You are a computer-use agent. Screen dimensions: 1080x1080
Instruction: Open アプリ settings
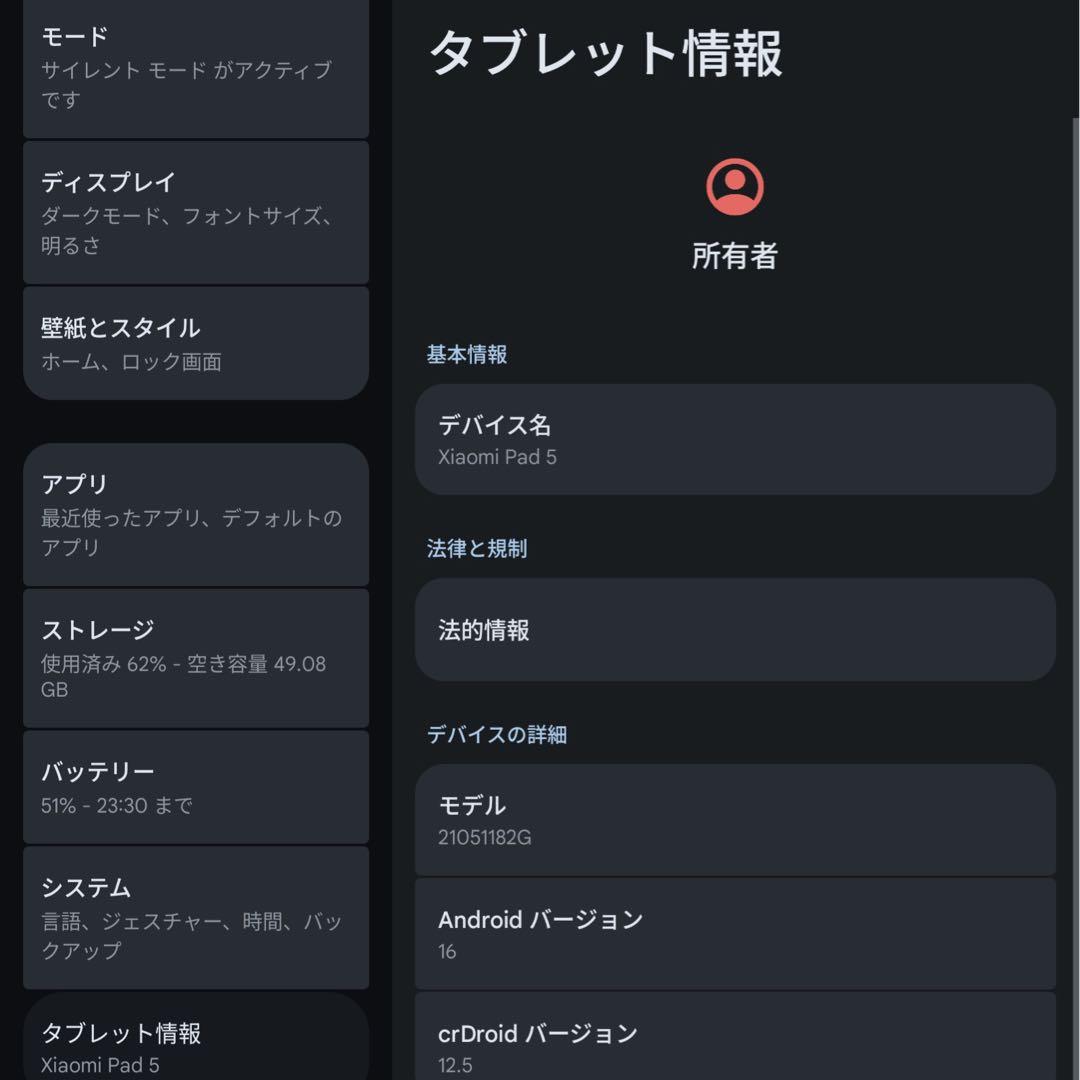pyautogui.click(x=195, y=514)
